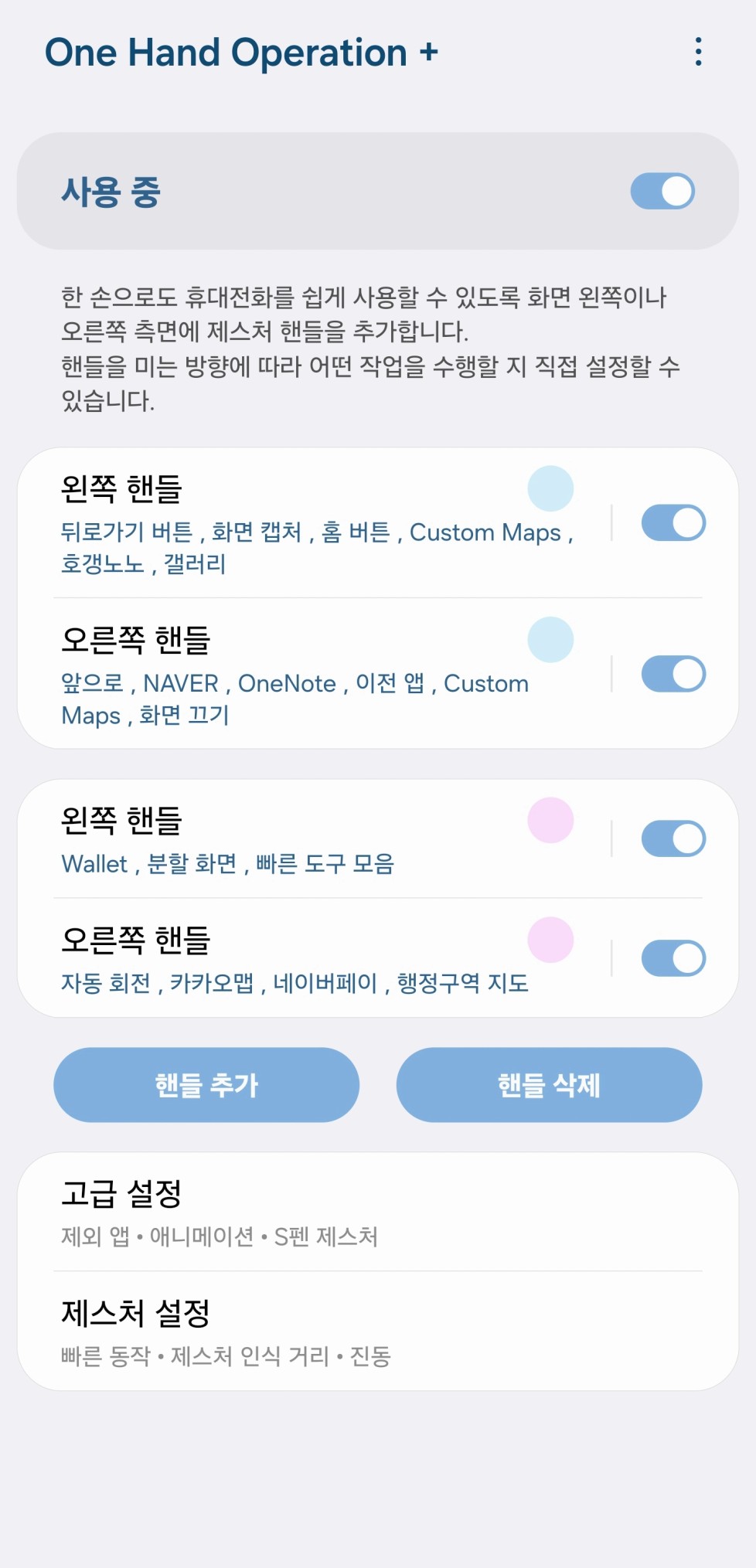The image size is (756, 1568).
Task: Tap the 핸들 추가 button
Action: [206, 1084]
